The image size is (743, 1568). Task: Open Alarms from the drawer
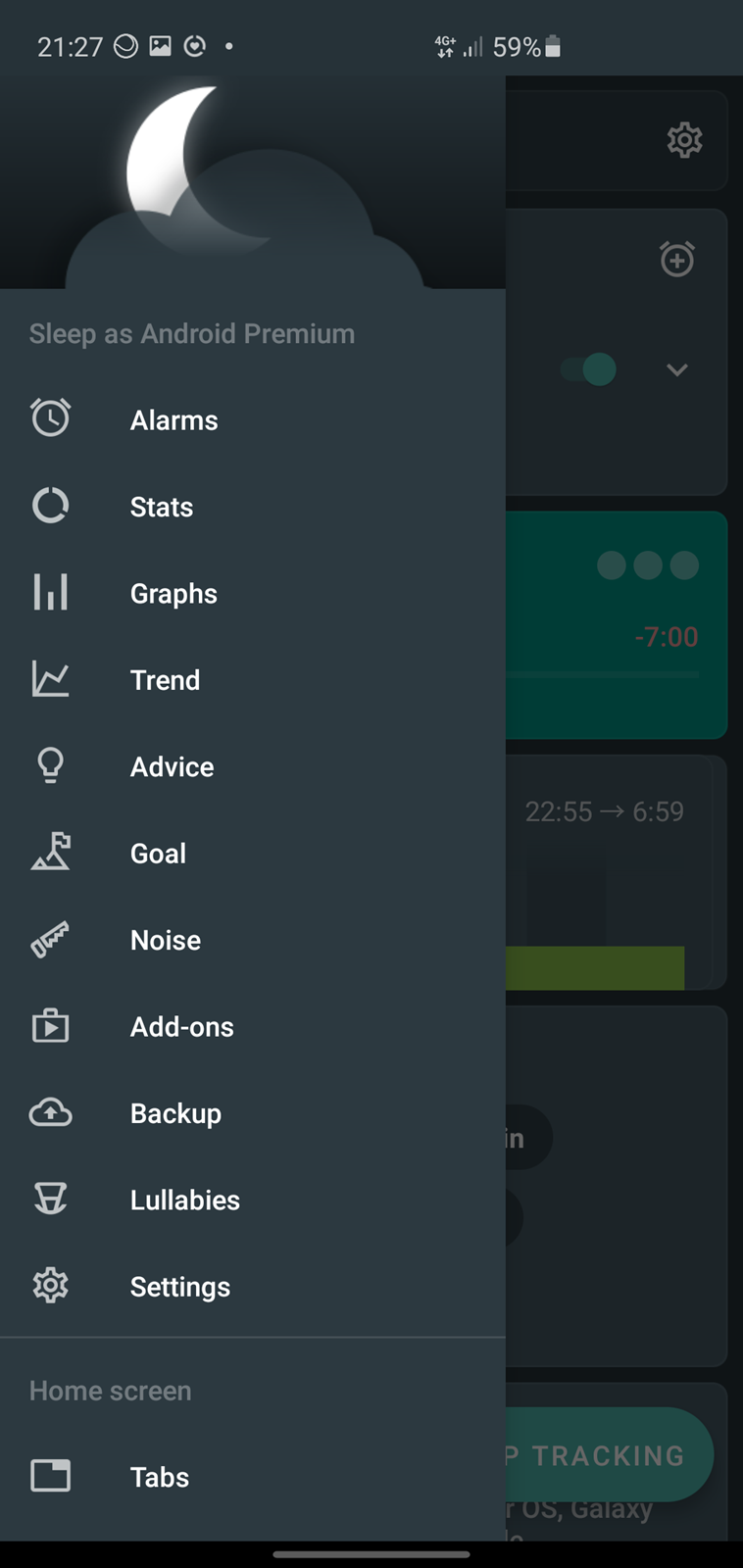pyautogui.click(x=253, y=419)
